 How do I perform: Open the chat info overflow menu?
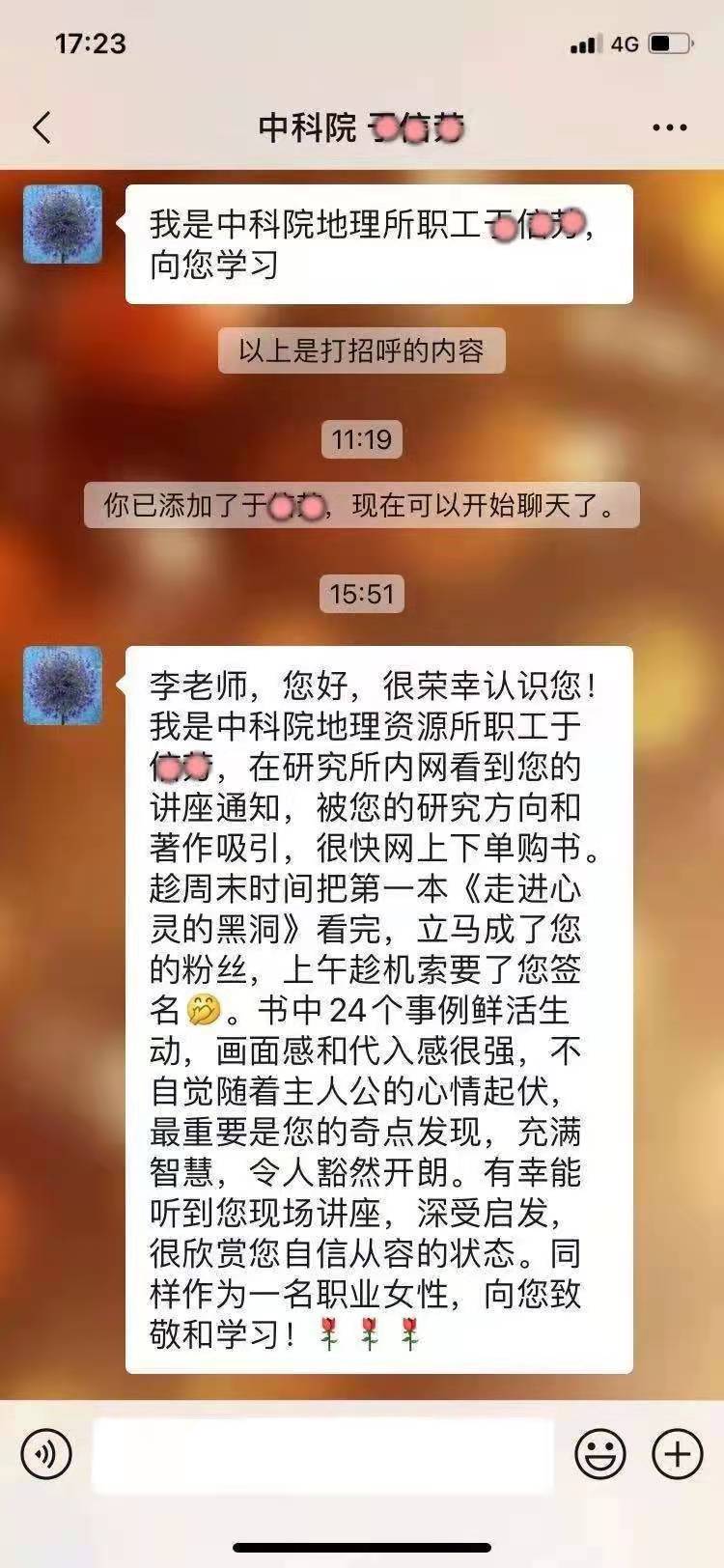coord(669,127)
